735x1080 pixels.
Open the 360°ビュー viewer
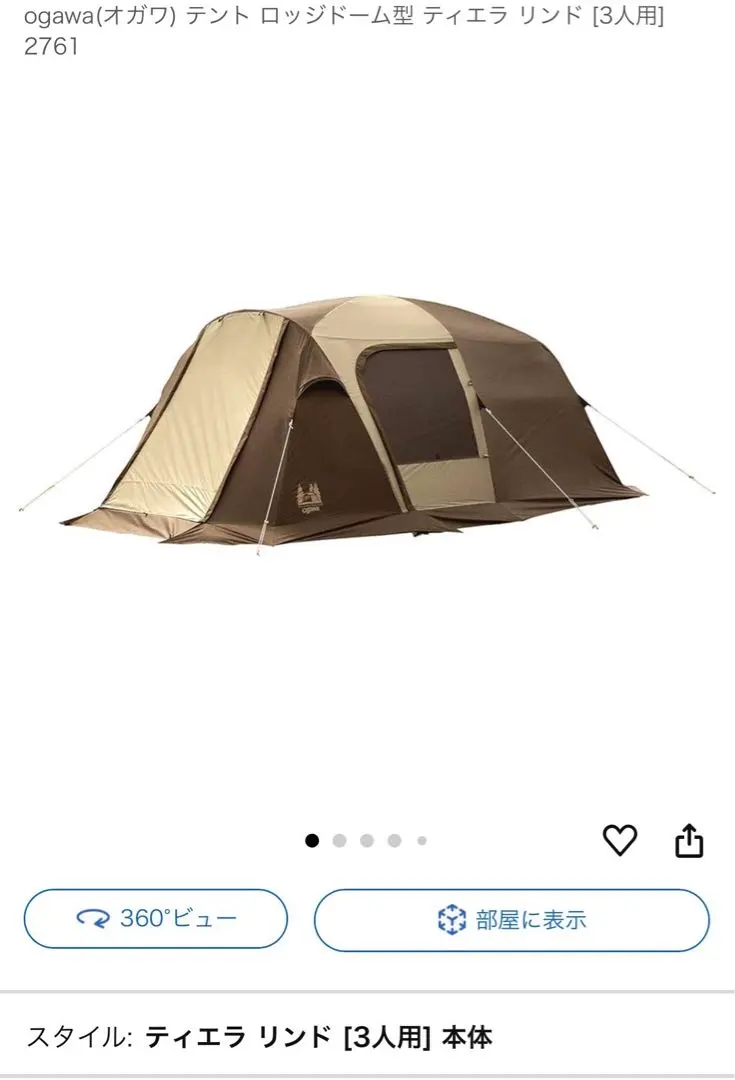click(x=156, y=918)
